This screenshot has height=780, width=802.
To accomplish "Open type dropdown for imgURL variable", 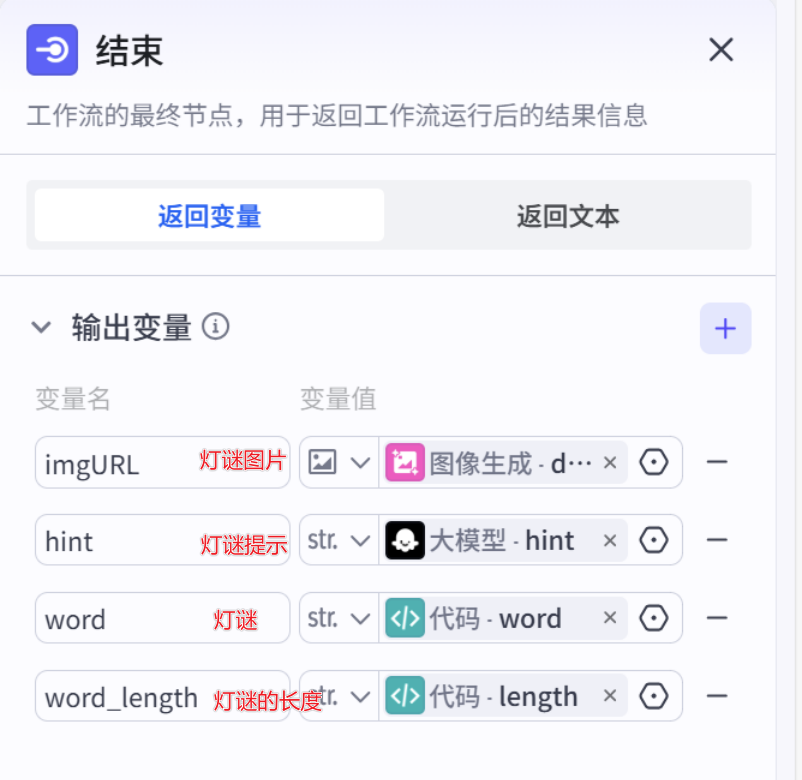I will (339, 463).
